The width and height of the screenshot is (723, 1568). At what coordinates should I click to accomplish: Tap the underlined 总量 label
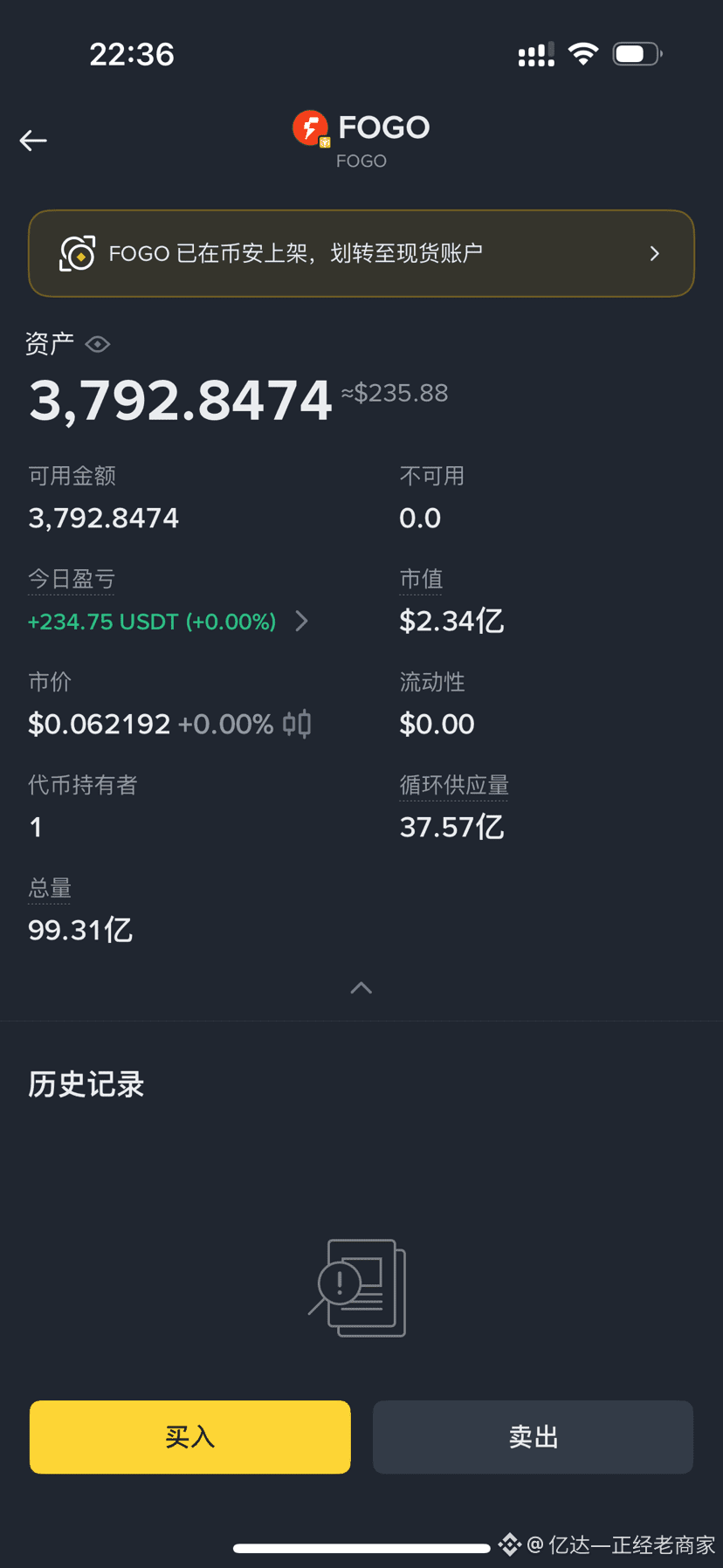[49, 888]
